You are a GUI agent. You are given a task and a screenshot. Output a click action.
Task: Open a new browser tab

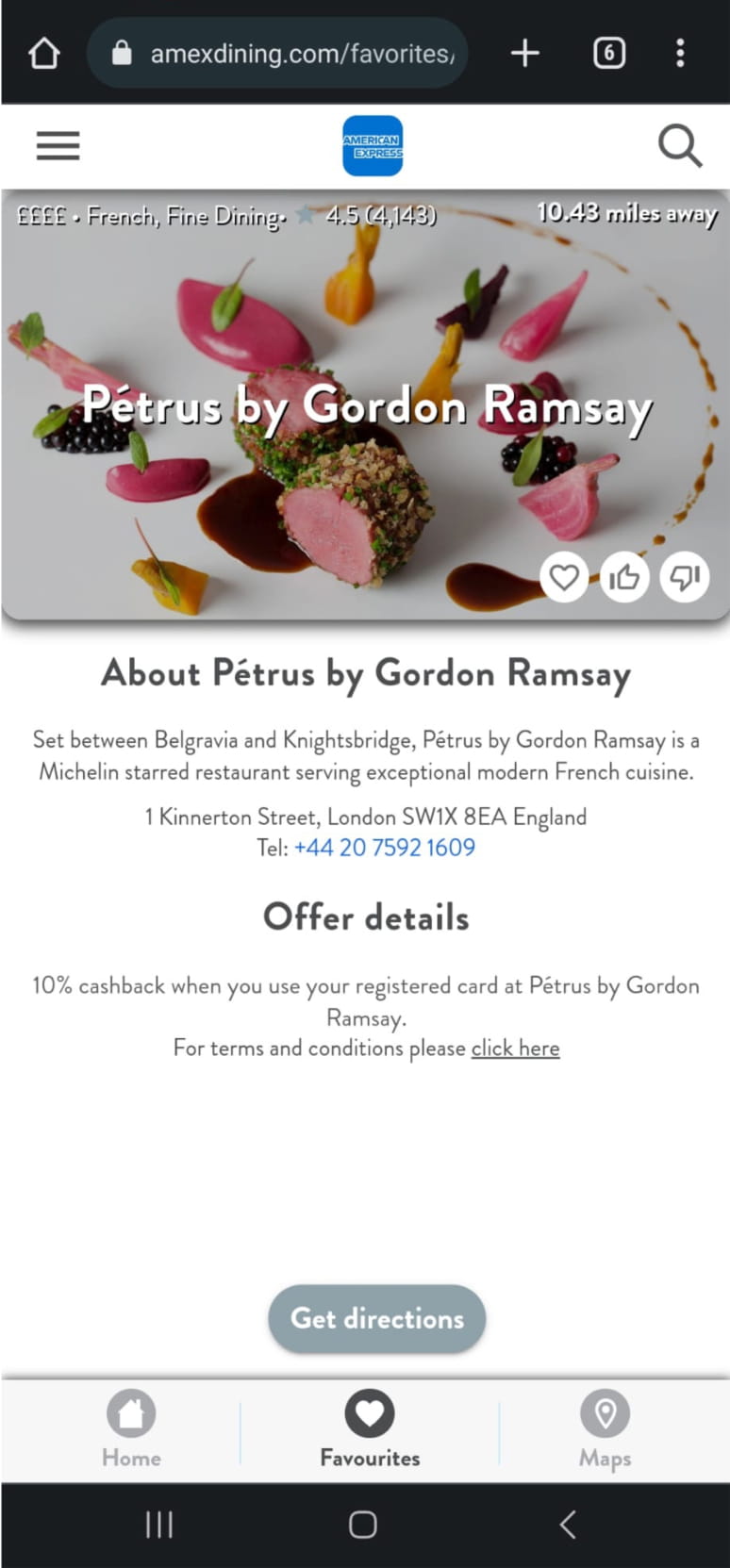tap(525, 54)
